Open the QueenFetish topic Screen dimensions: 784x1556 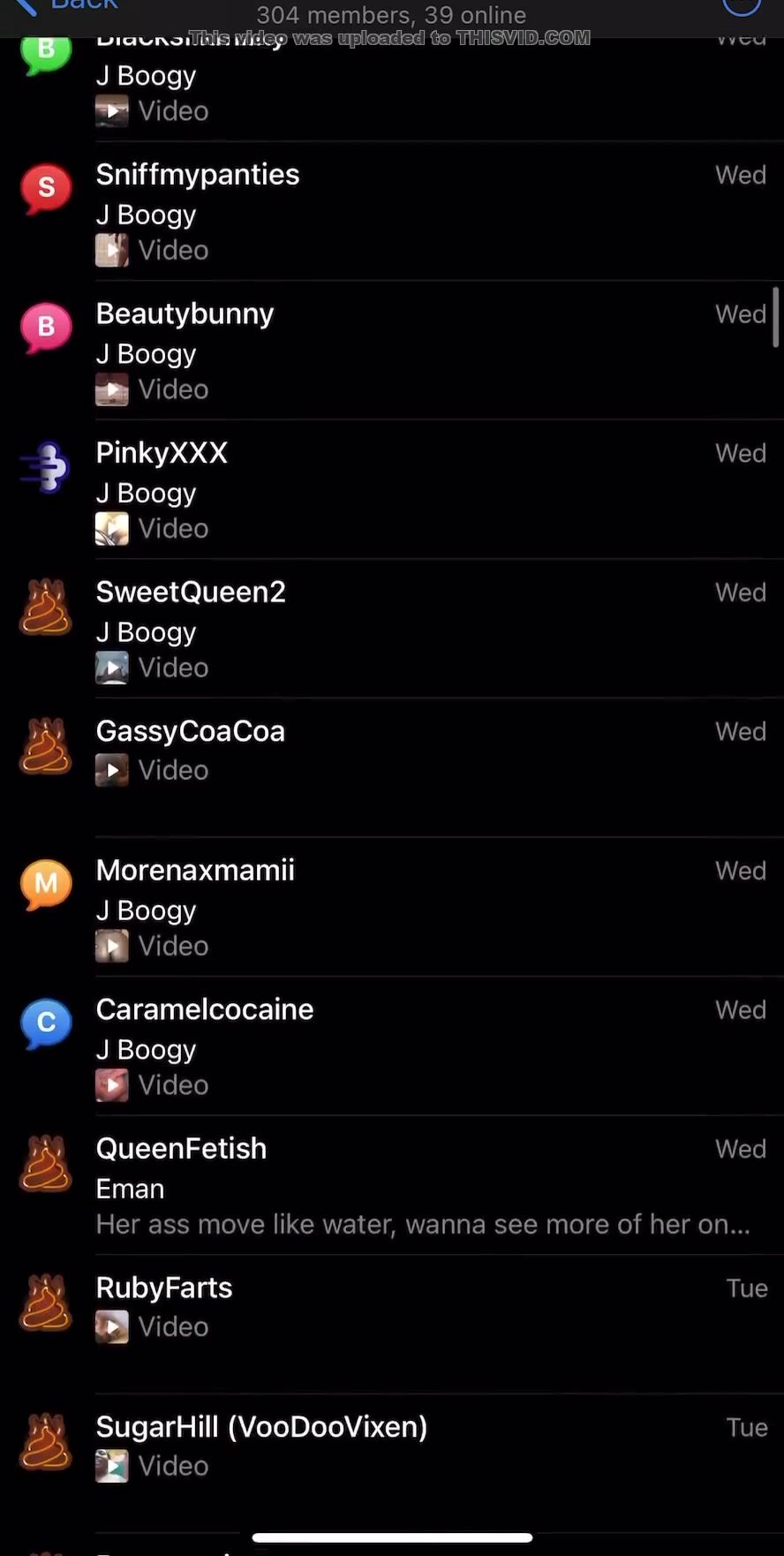click(392, 1185)
